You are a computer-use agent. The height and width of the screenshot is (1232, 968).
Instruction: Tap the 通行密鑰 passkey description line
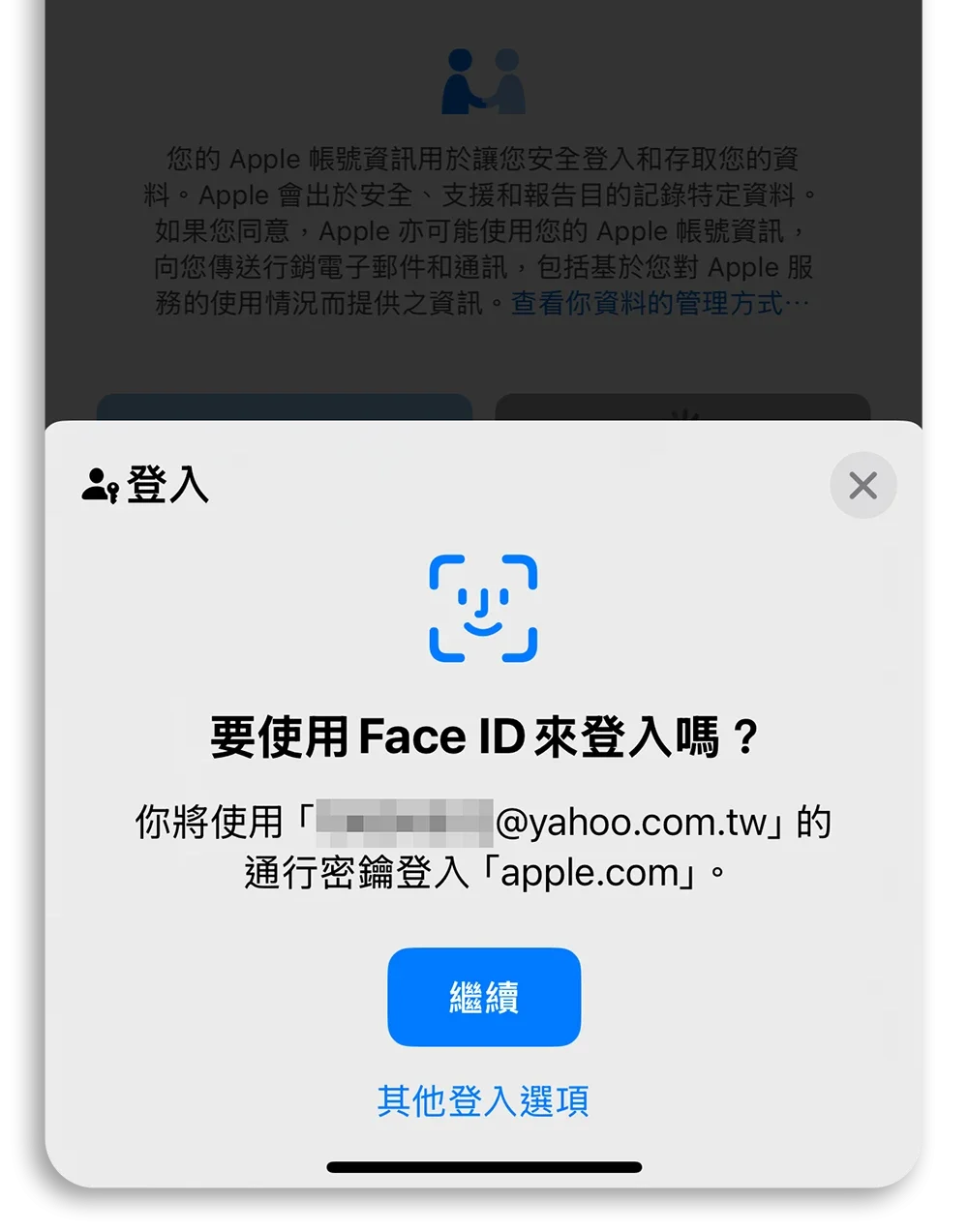(x=484, y=872)
